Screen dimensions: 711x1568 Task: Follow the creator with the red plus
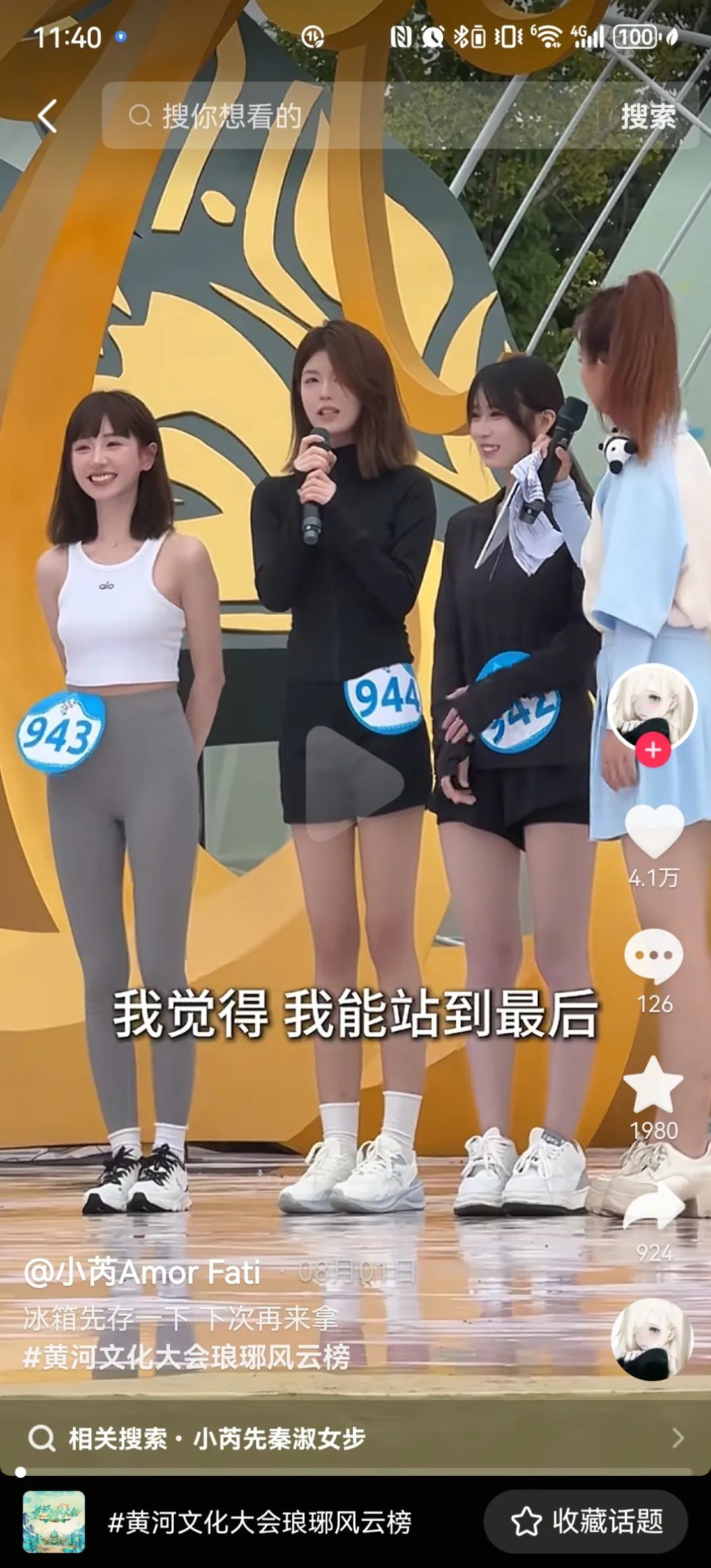(x=652, y=750)
